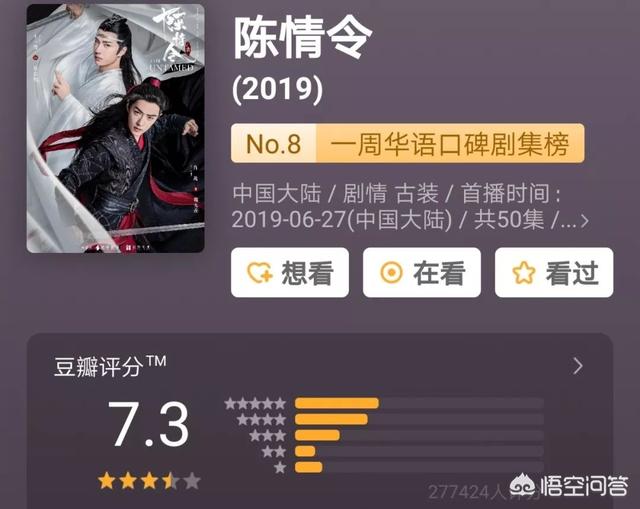The height and width of the screenshot is (509, 640).
Task: Open the 一周华语口碑剧集榜 ranking badge
Action: click(x=407, y=144)
